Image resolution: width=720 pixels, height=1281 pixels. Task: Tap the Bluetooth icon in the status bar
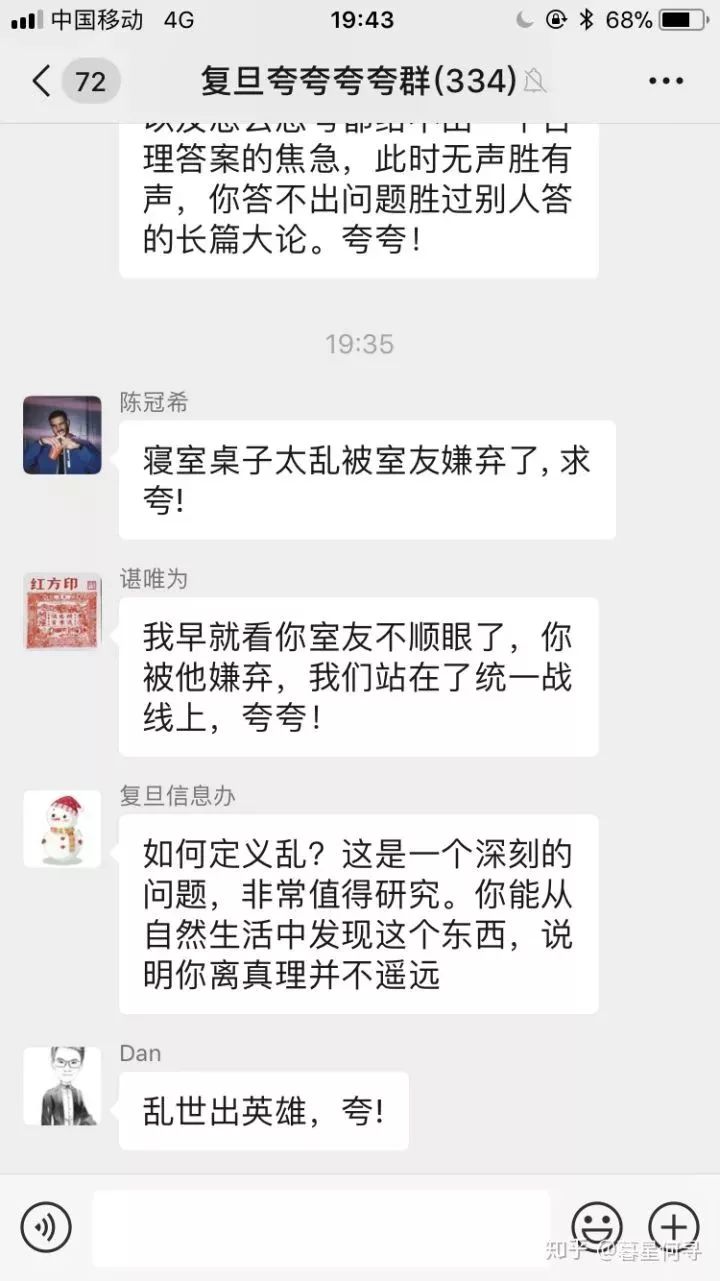point(586,18)
